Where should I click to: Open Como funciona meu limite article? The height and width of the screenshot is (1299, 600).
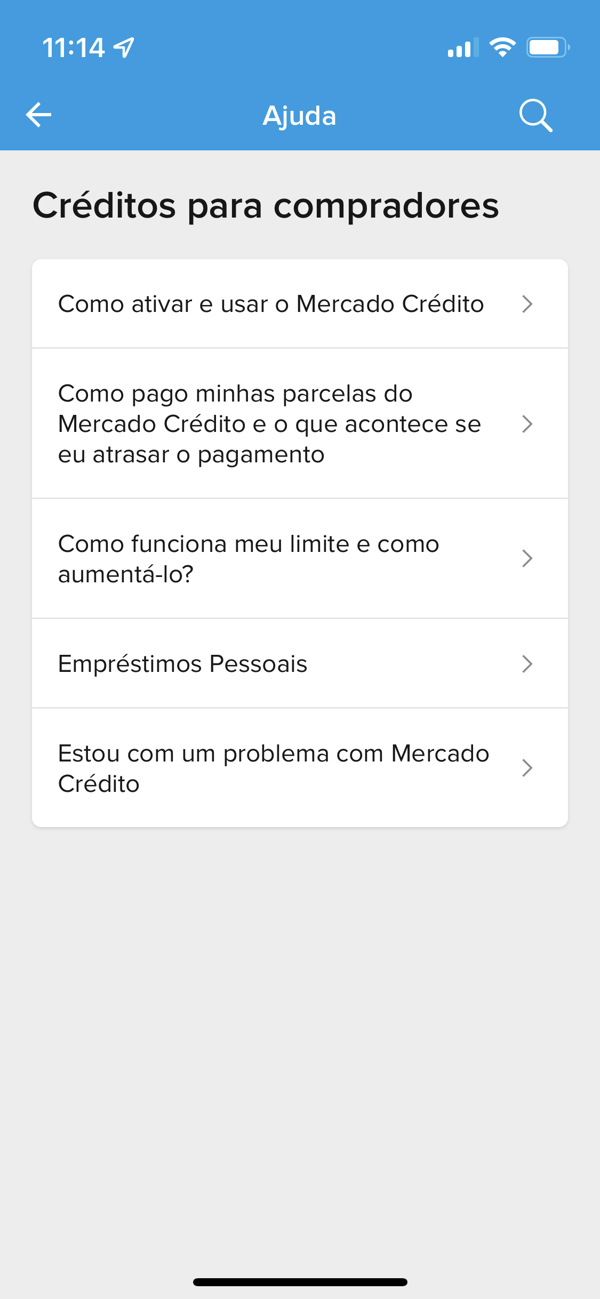(300, 559)
